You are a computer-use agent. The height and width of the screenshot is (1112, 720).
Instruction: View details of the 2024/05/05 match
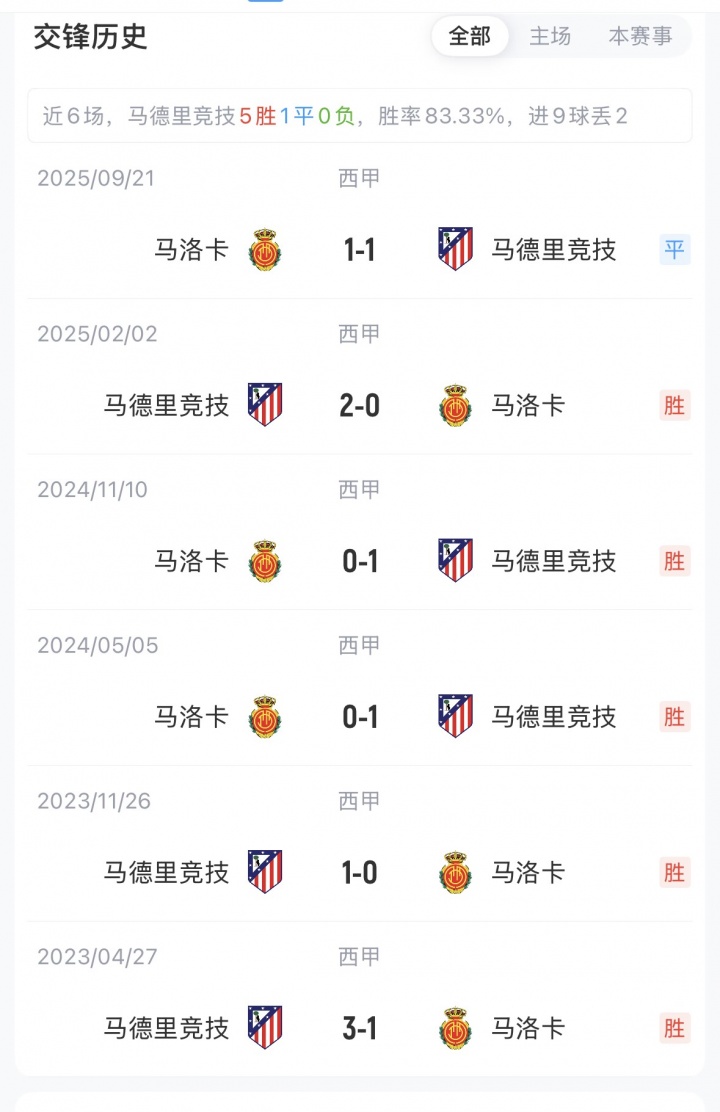point(360,717)
